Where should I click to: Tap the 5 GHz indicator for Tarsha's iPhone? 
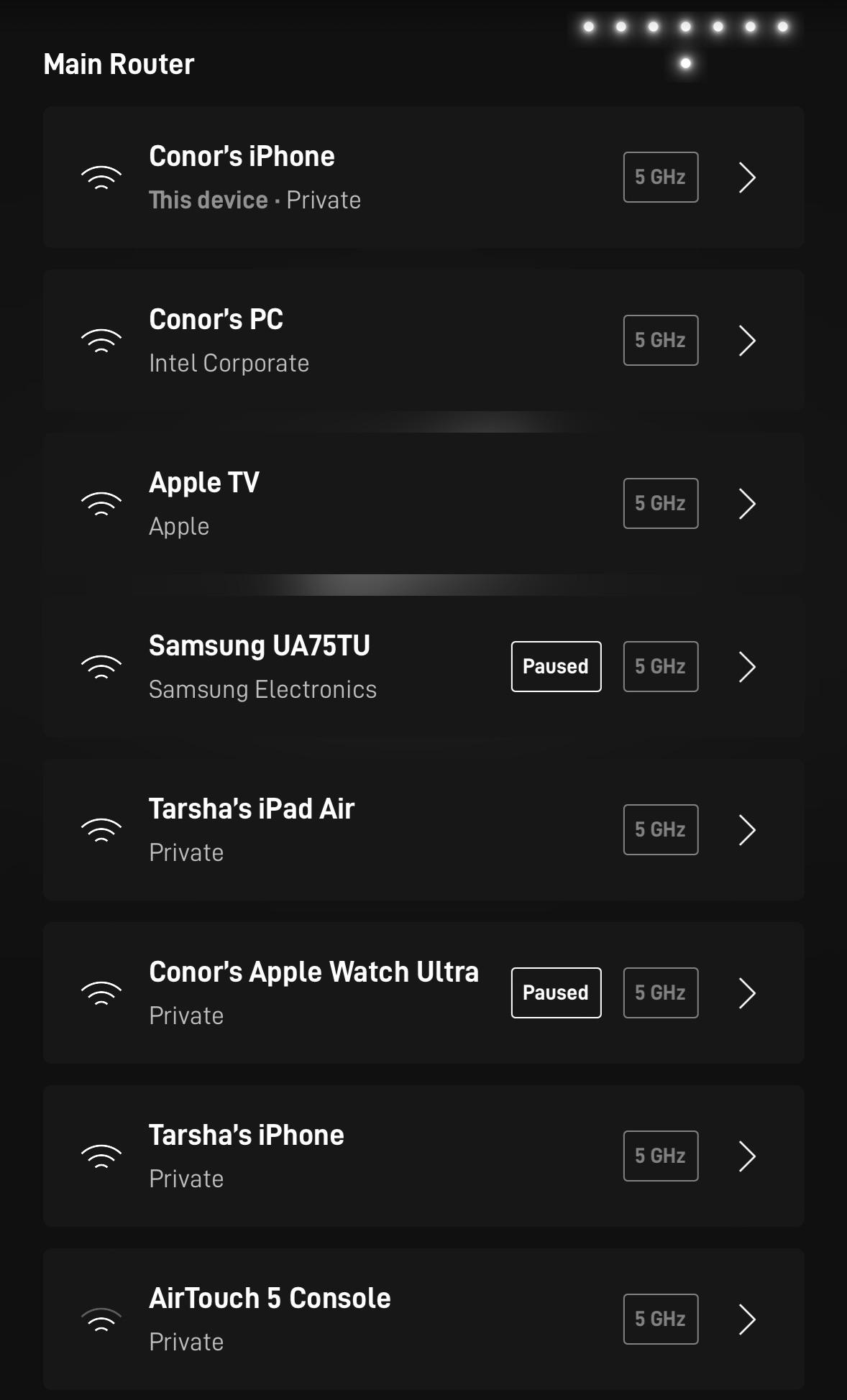click(660, 1156)
